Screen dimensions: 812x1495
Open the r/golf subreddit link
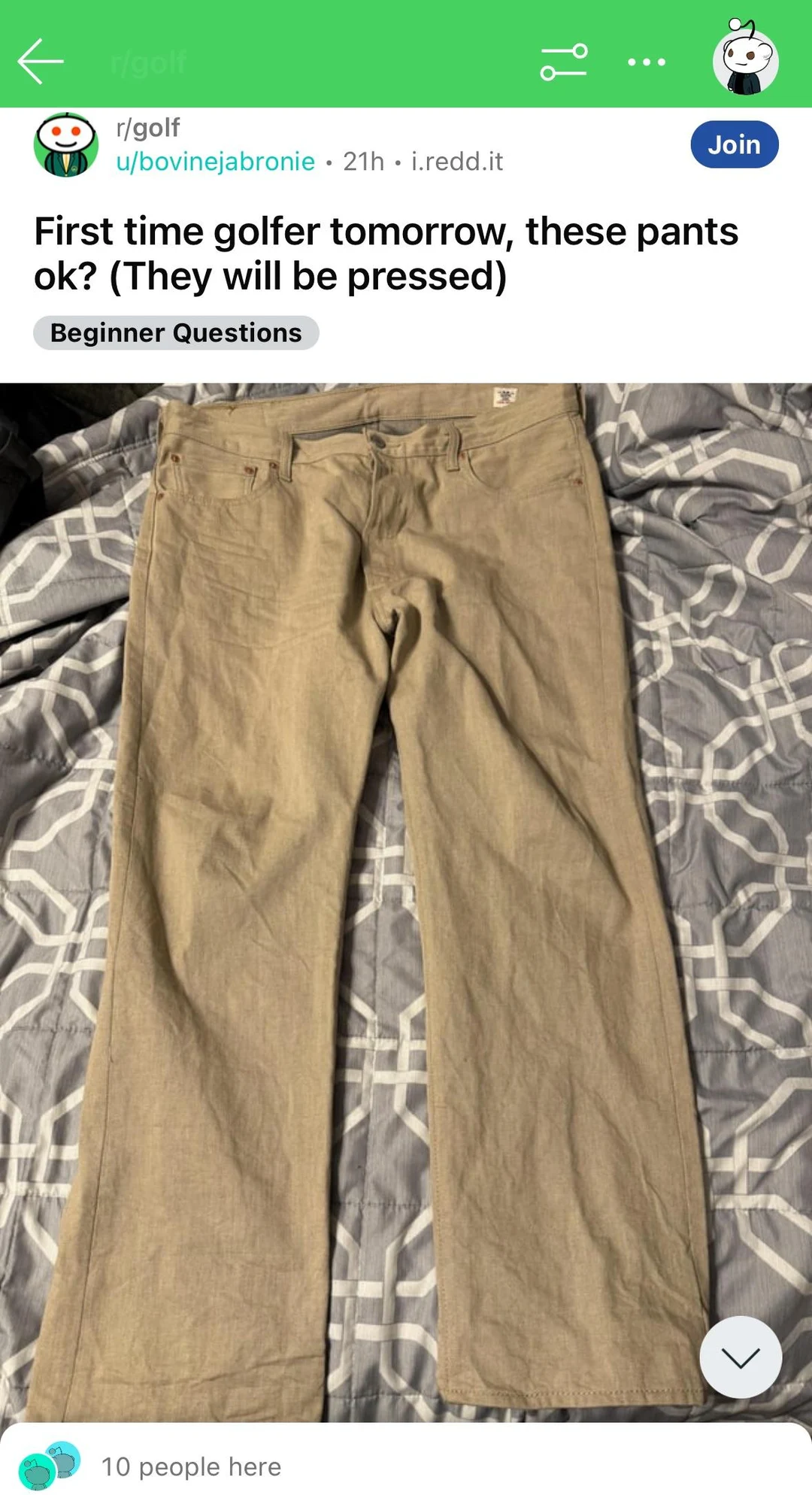tap(147, 128)
